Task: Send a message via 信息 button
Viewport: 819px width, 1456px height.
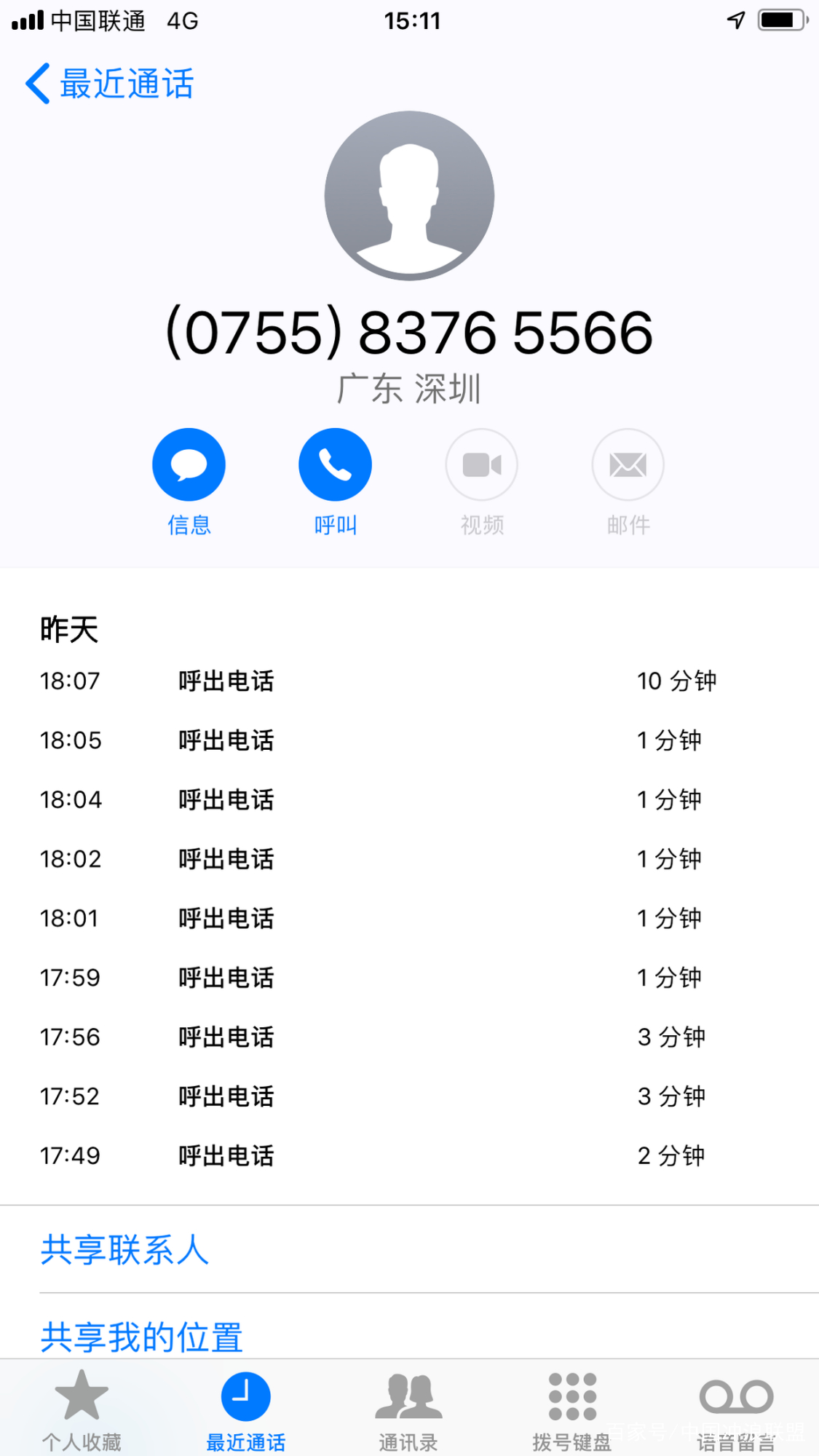Action: coord(189,465)
